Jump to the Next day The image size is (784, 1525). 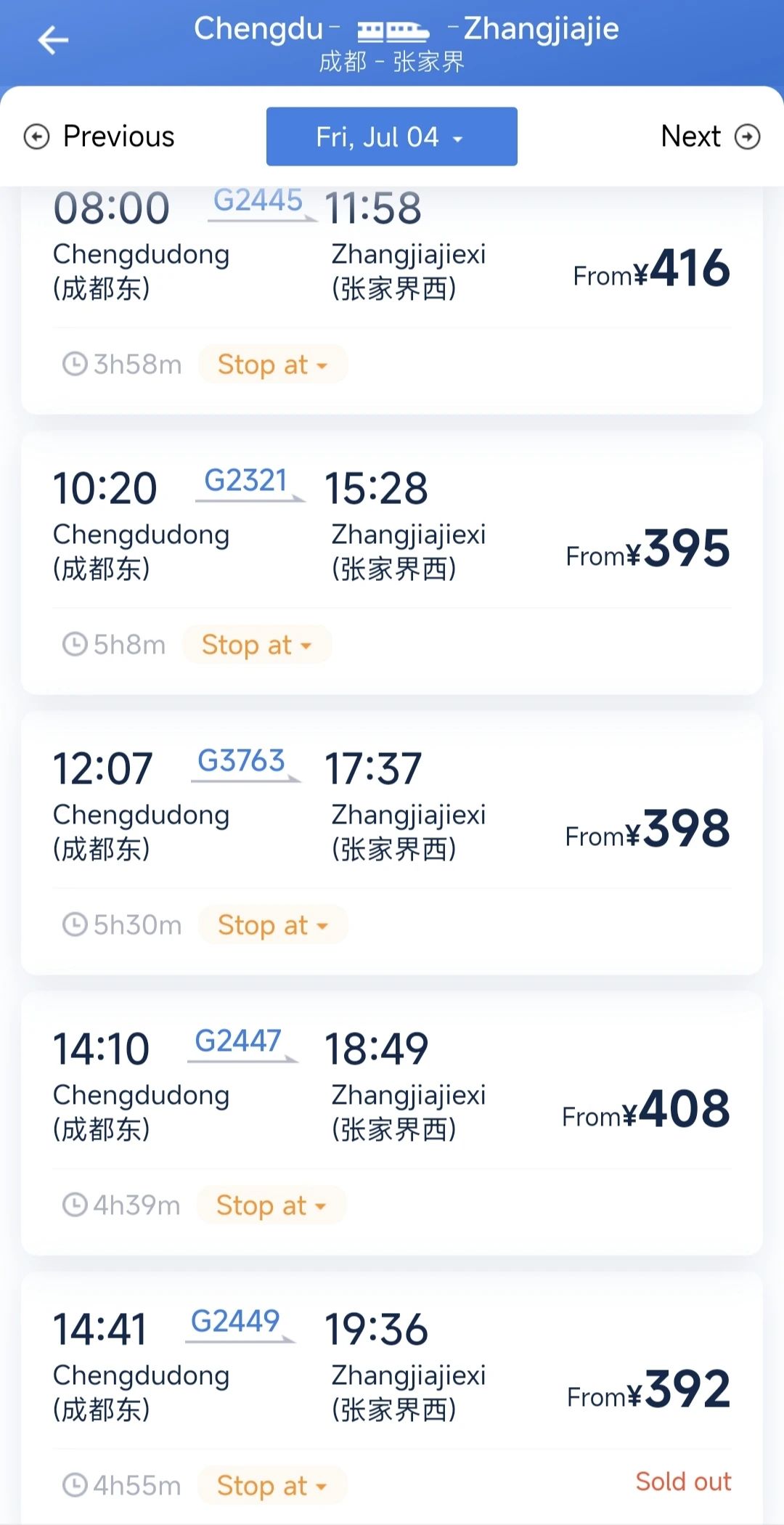pos(710,137)
